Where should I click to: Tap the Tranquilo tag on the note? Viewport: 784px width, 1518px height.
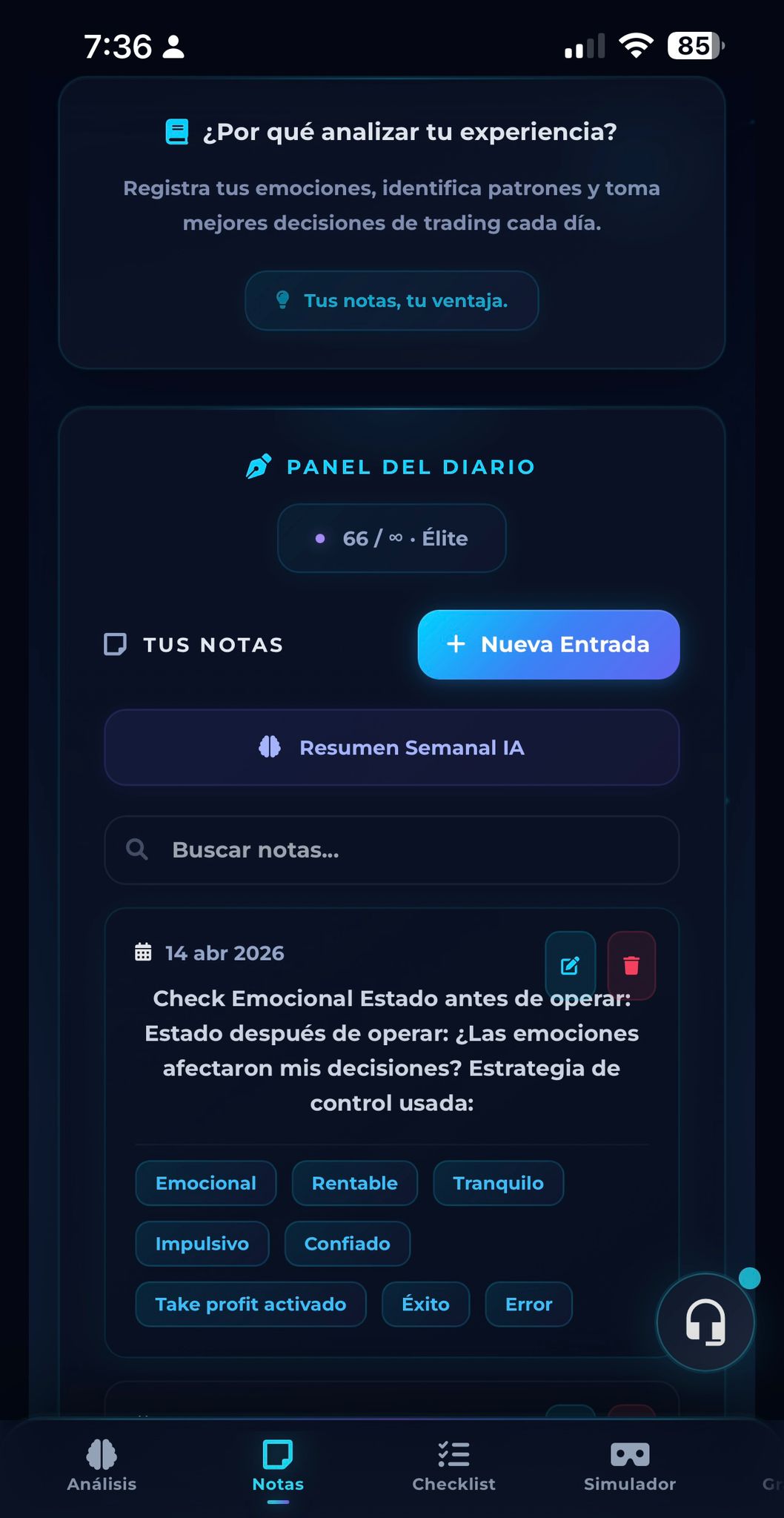[498, 1183]
